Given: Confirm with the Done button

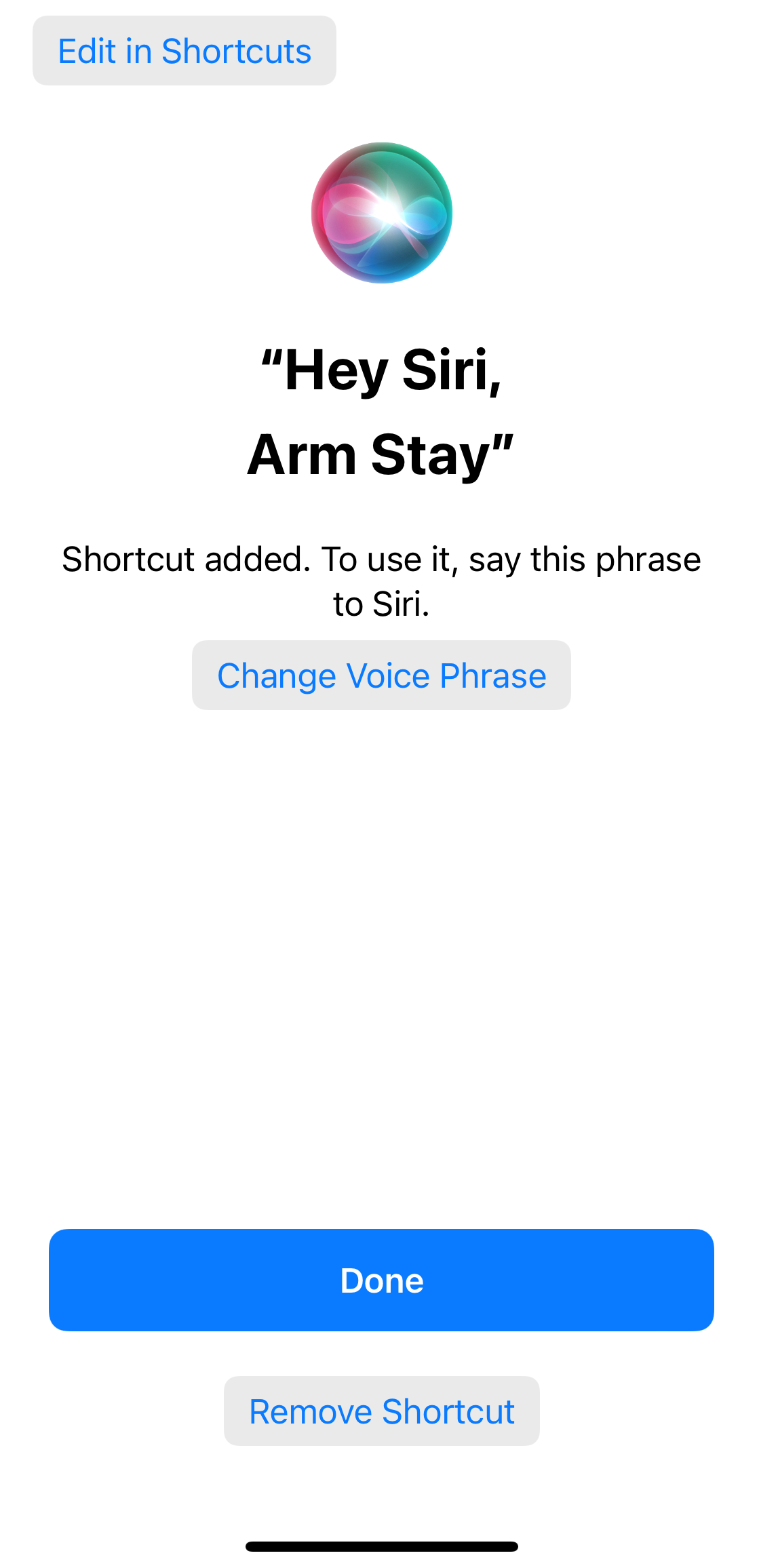Looking at the screenshot, I should point(381,1280).
